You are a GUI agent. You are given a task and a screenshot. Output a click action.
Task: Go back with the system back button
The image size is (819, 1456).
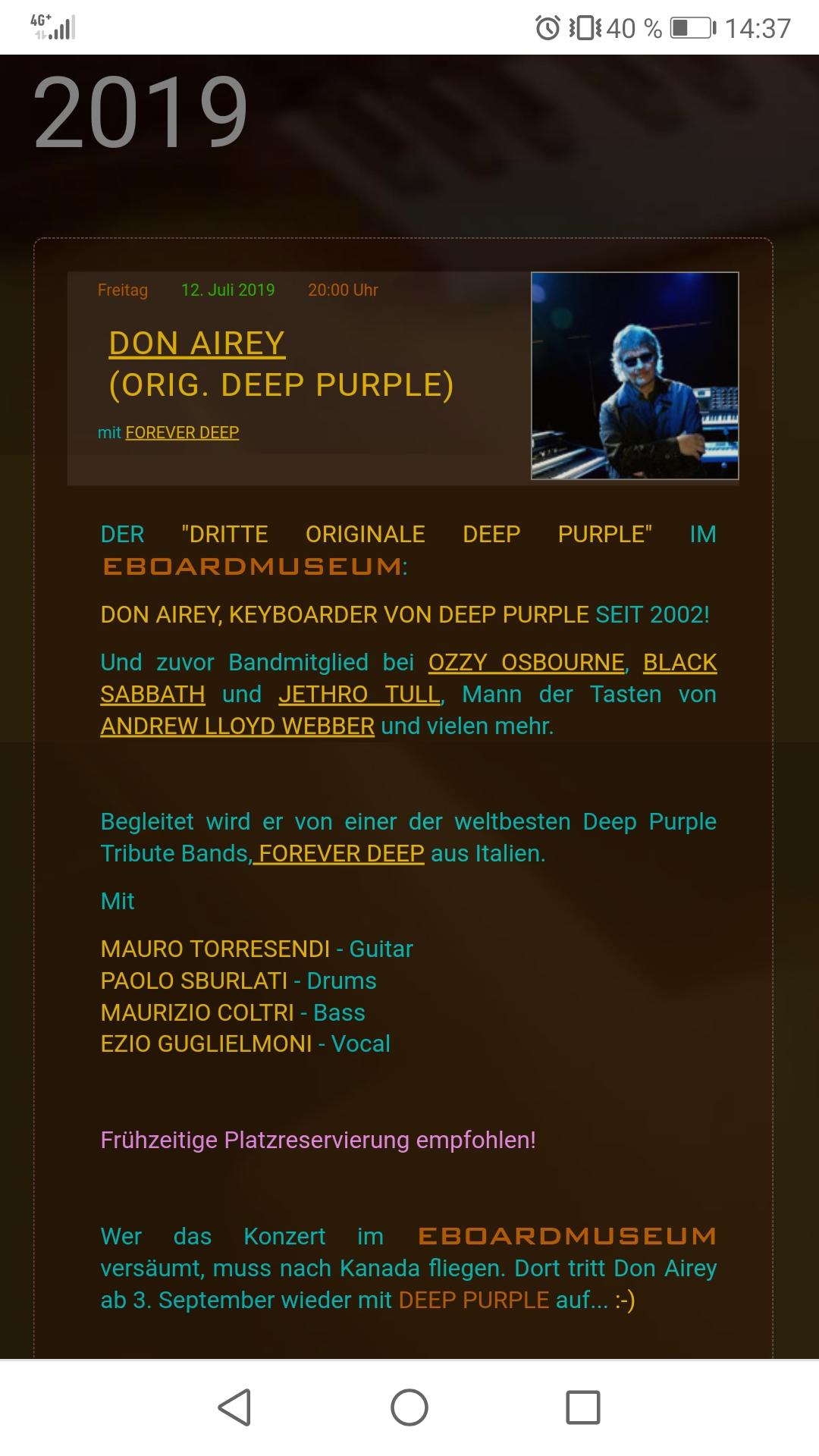(x=234, y=1407)
